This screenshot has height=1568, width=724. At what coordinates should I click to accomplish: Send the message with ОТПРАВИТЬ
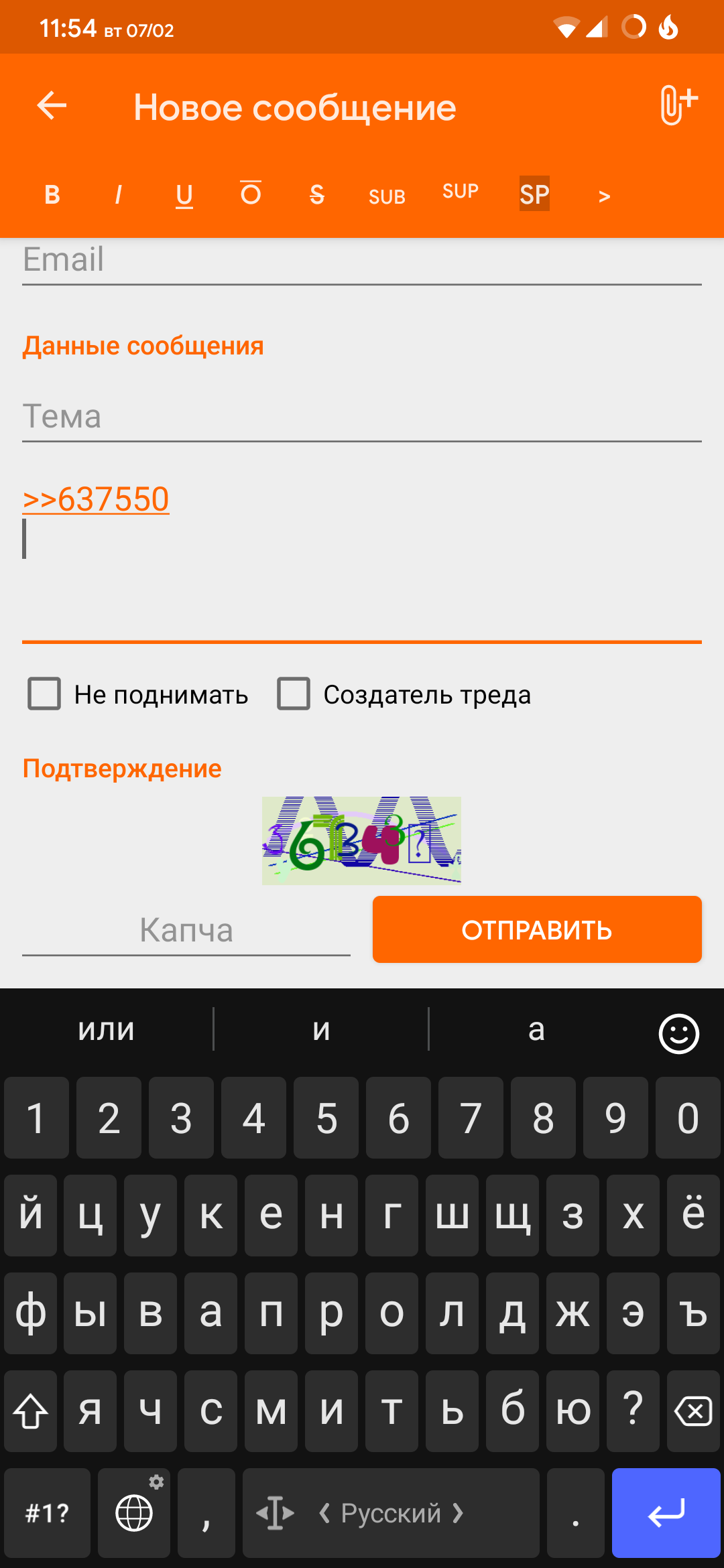pyautogui.click(x=537, y=930)
